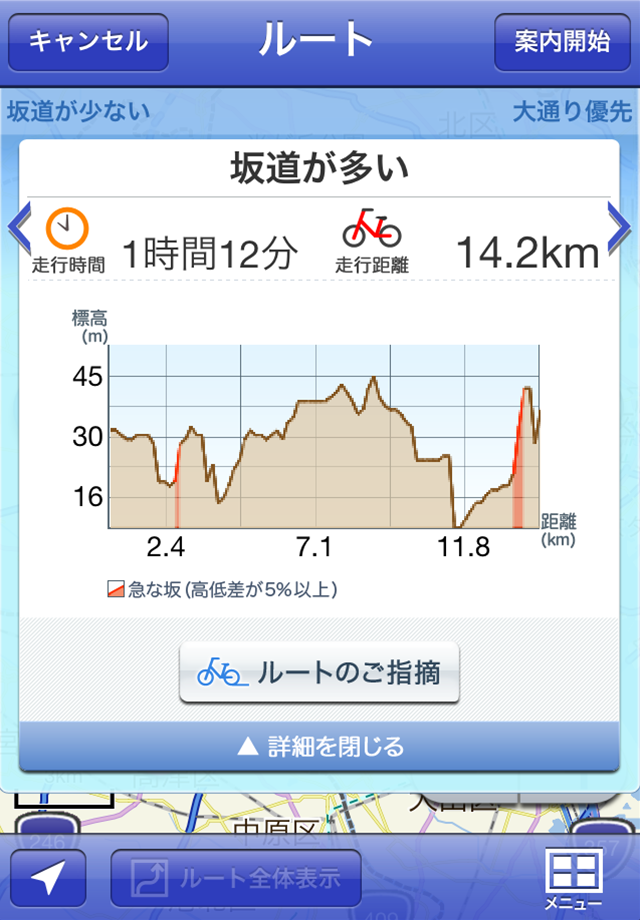Start guidance with 案内開始
This screenshot has width=640, height=920.
point(563,42)
